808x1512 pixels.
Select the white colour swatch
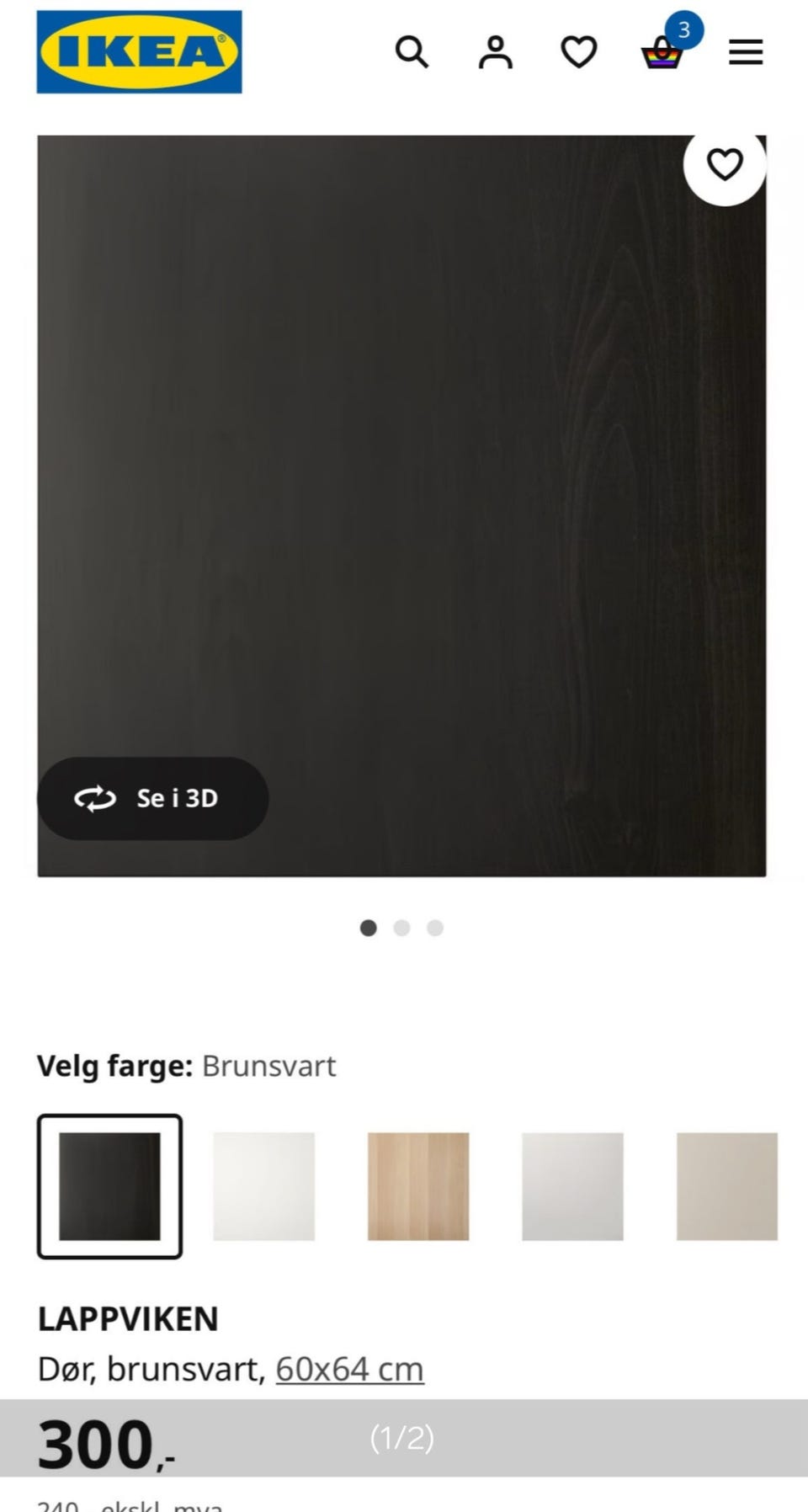tap(263, 1186)
